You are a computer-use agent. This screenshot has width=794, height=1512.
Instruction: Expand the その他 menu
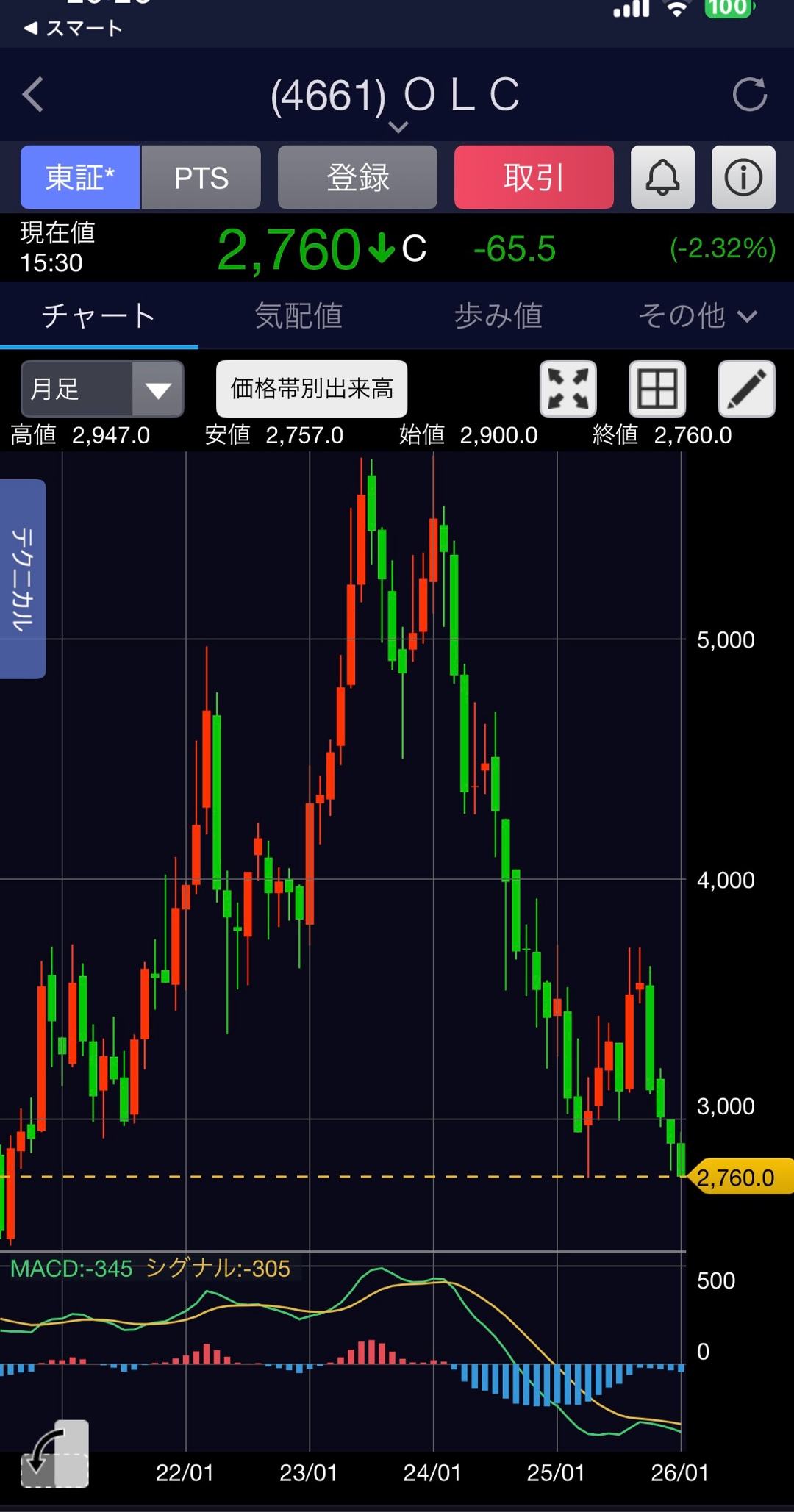696,316
